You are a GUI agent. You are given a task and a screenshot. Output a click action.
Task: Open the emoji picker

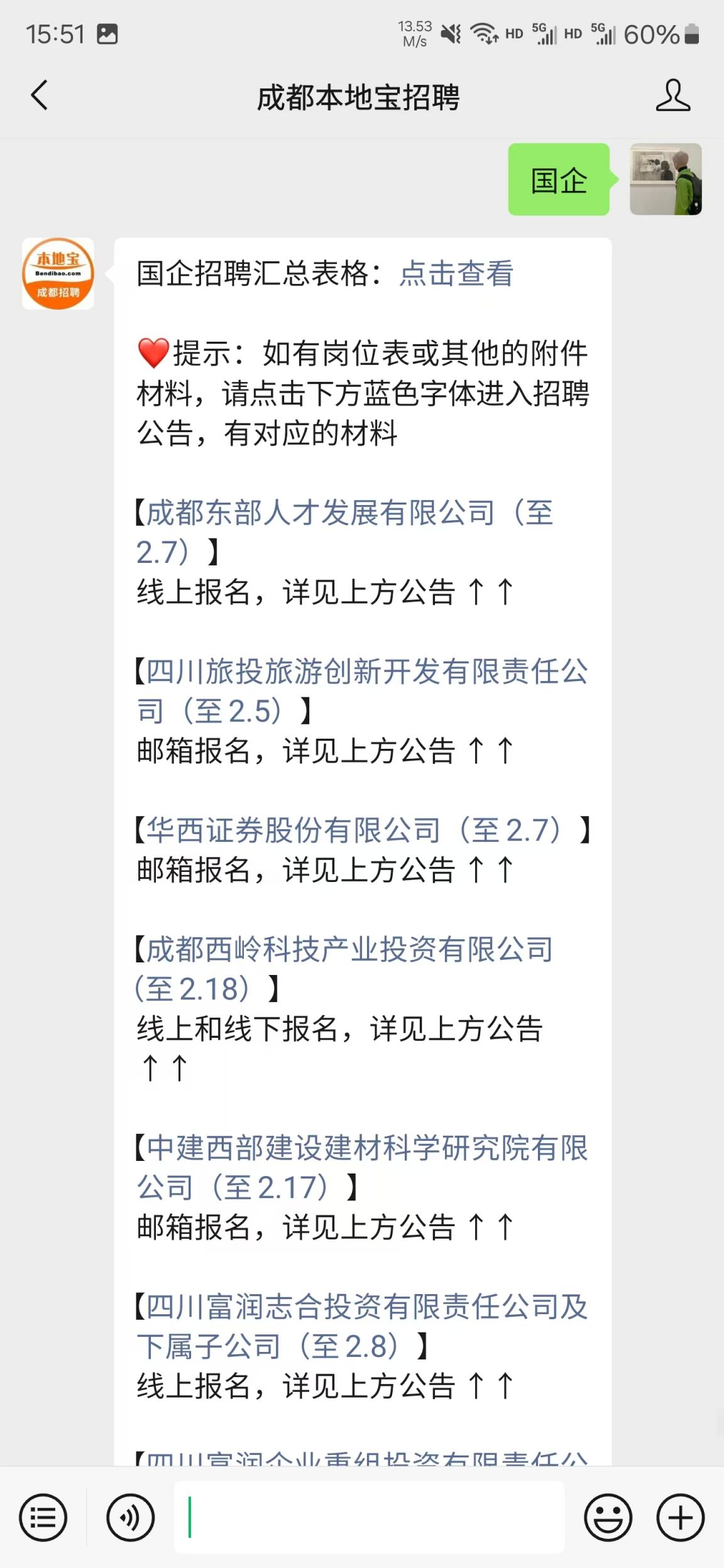608,1518
